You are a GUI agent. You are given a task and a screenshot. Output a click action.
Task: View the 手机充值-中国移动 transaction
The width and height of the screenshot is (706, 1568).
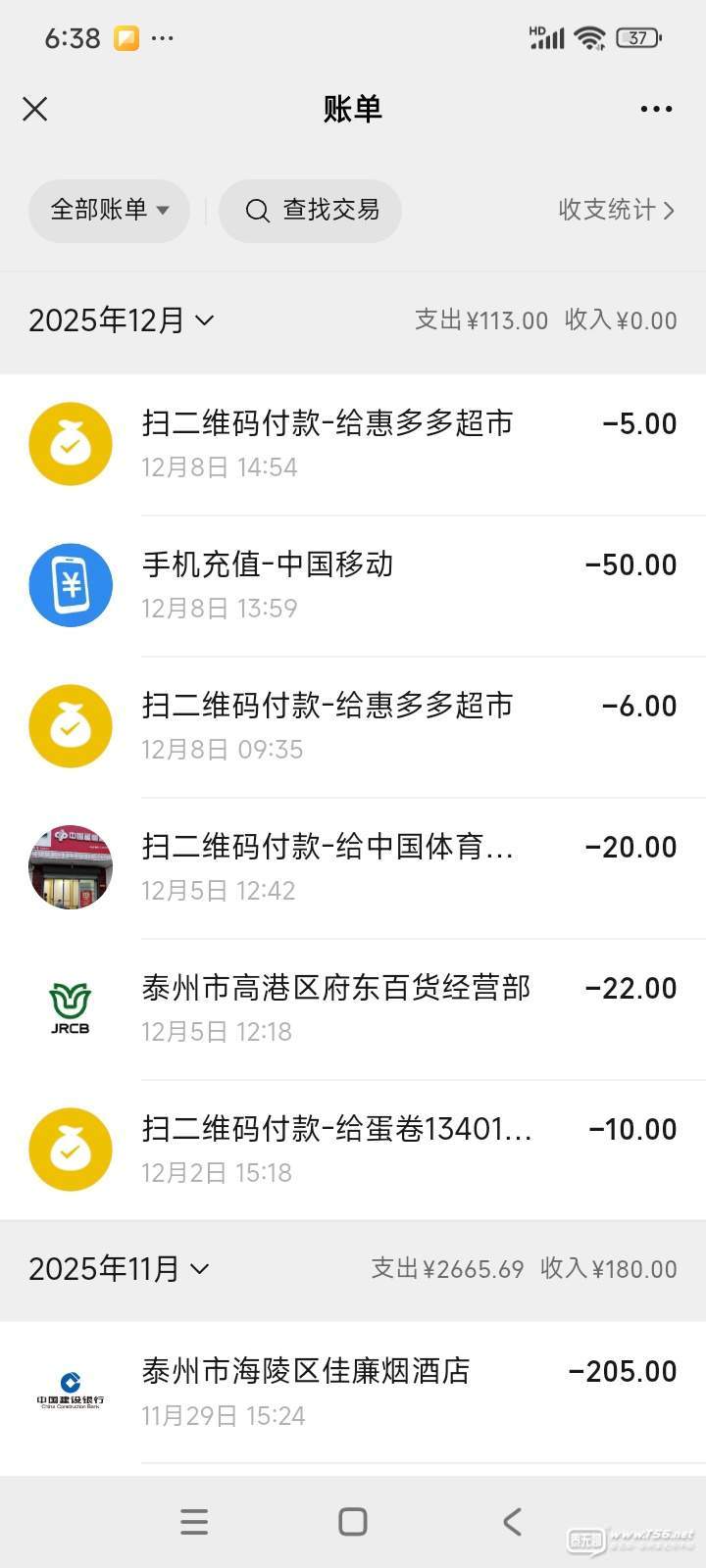click(x=353, y=585)
